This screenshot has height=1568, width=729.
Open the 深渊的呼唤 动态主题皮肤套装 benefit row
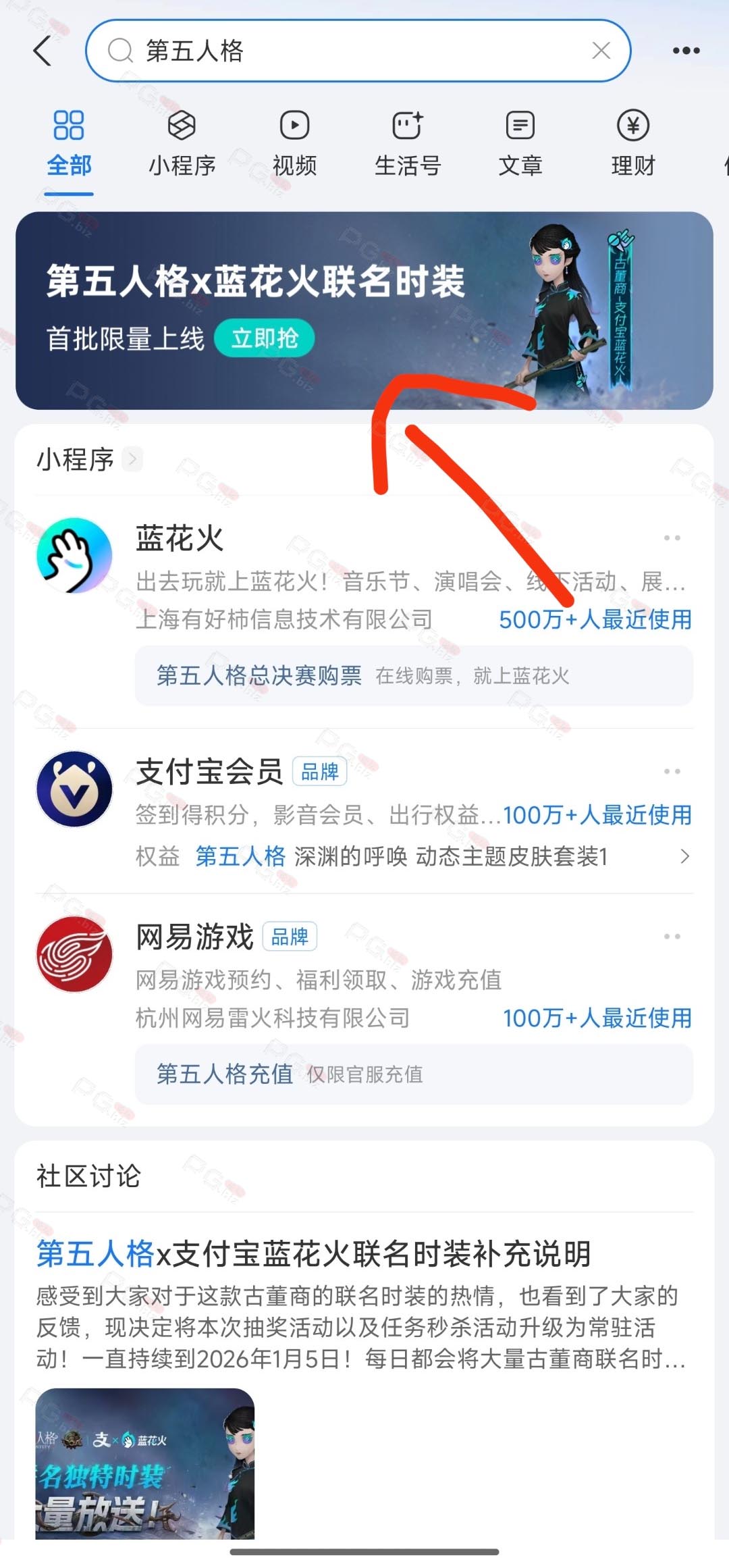pos(413,856)
